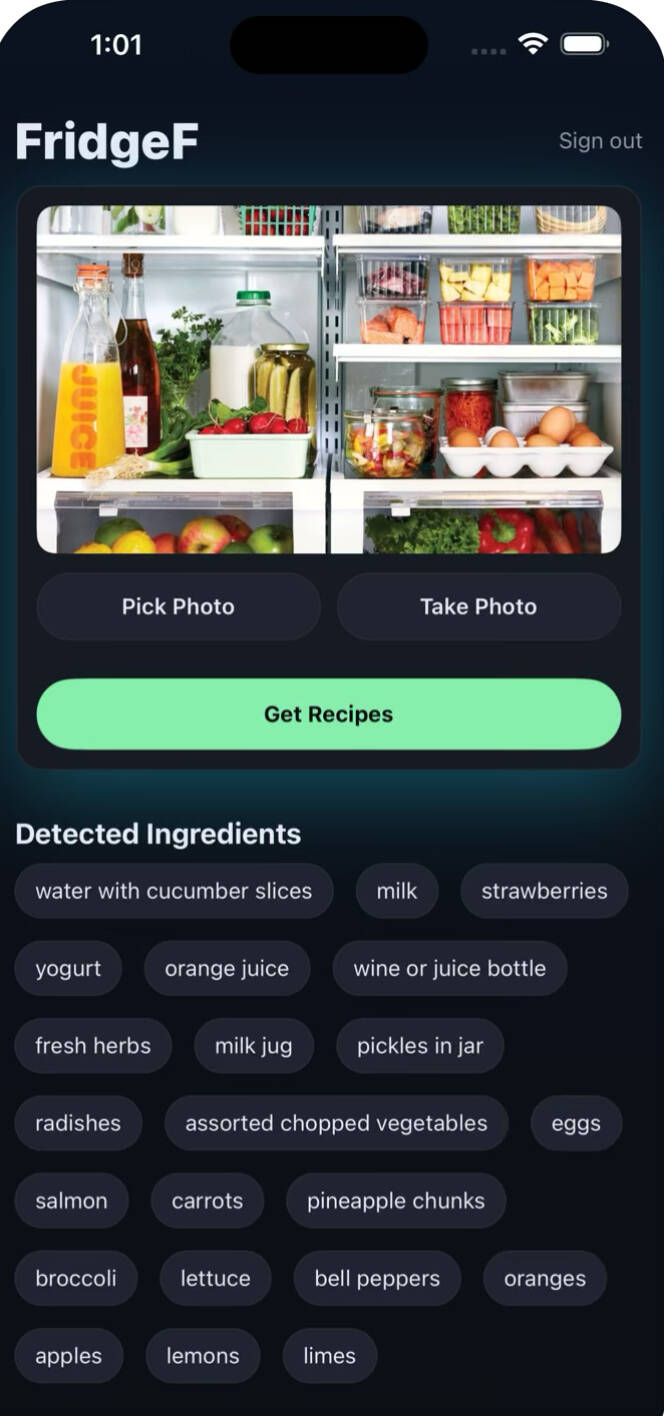
Task: Tap the strawberries chip
Action: 544,891
